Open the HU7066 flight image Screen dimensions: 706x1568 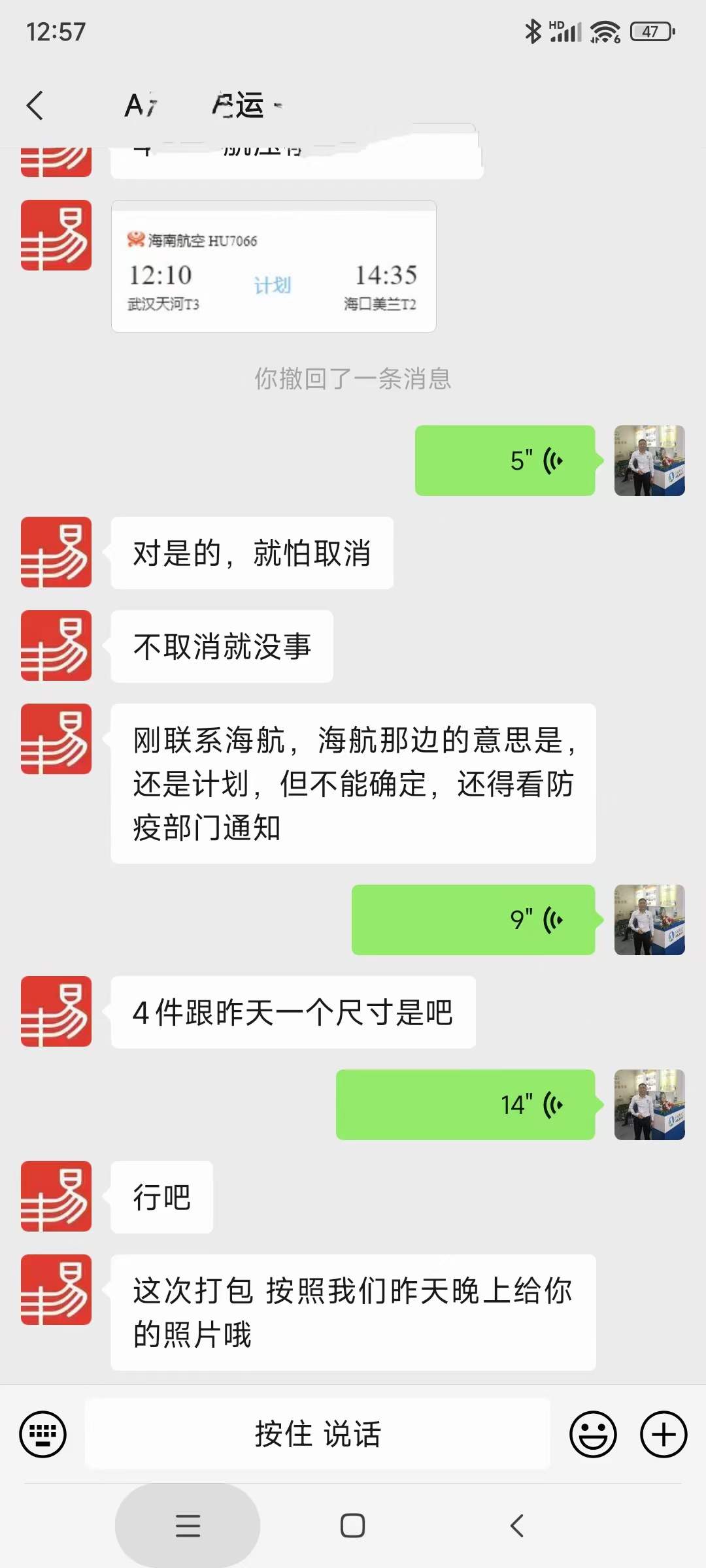point(273,267)
